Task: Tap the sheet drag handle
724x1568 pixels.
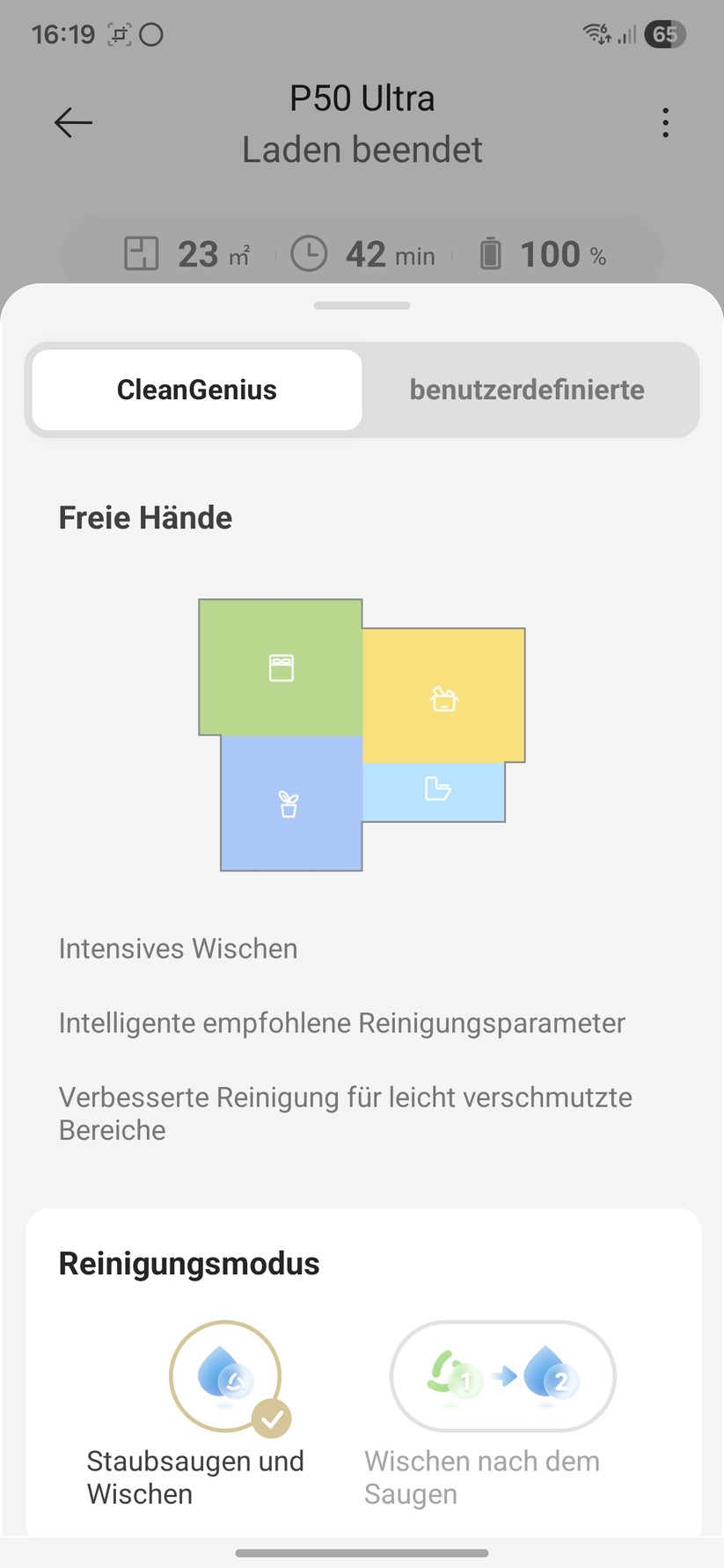Action: 362,306
